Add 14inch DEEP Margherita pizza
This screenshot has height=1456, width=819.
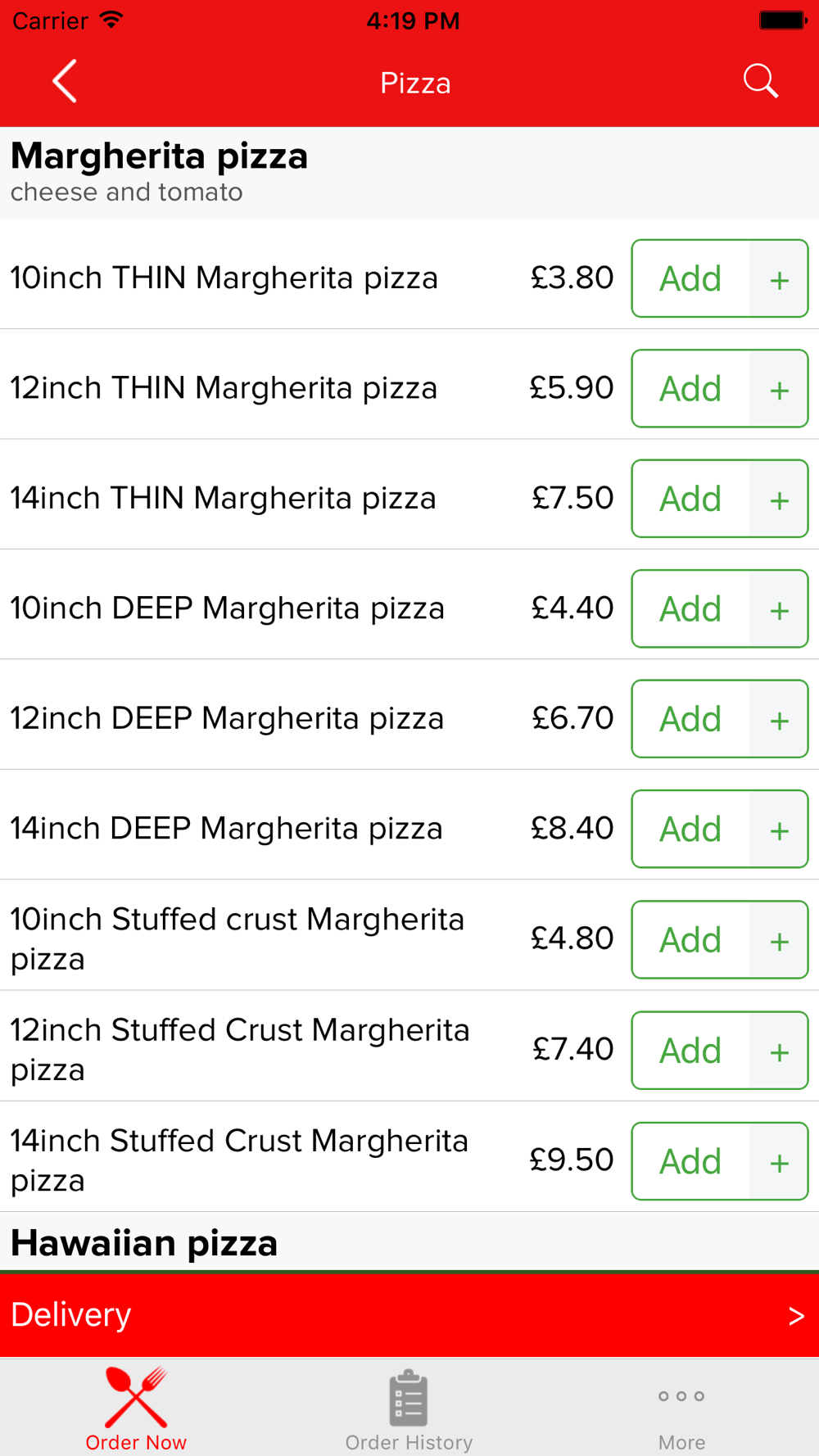click(720, 829)
